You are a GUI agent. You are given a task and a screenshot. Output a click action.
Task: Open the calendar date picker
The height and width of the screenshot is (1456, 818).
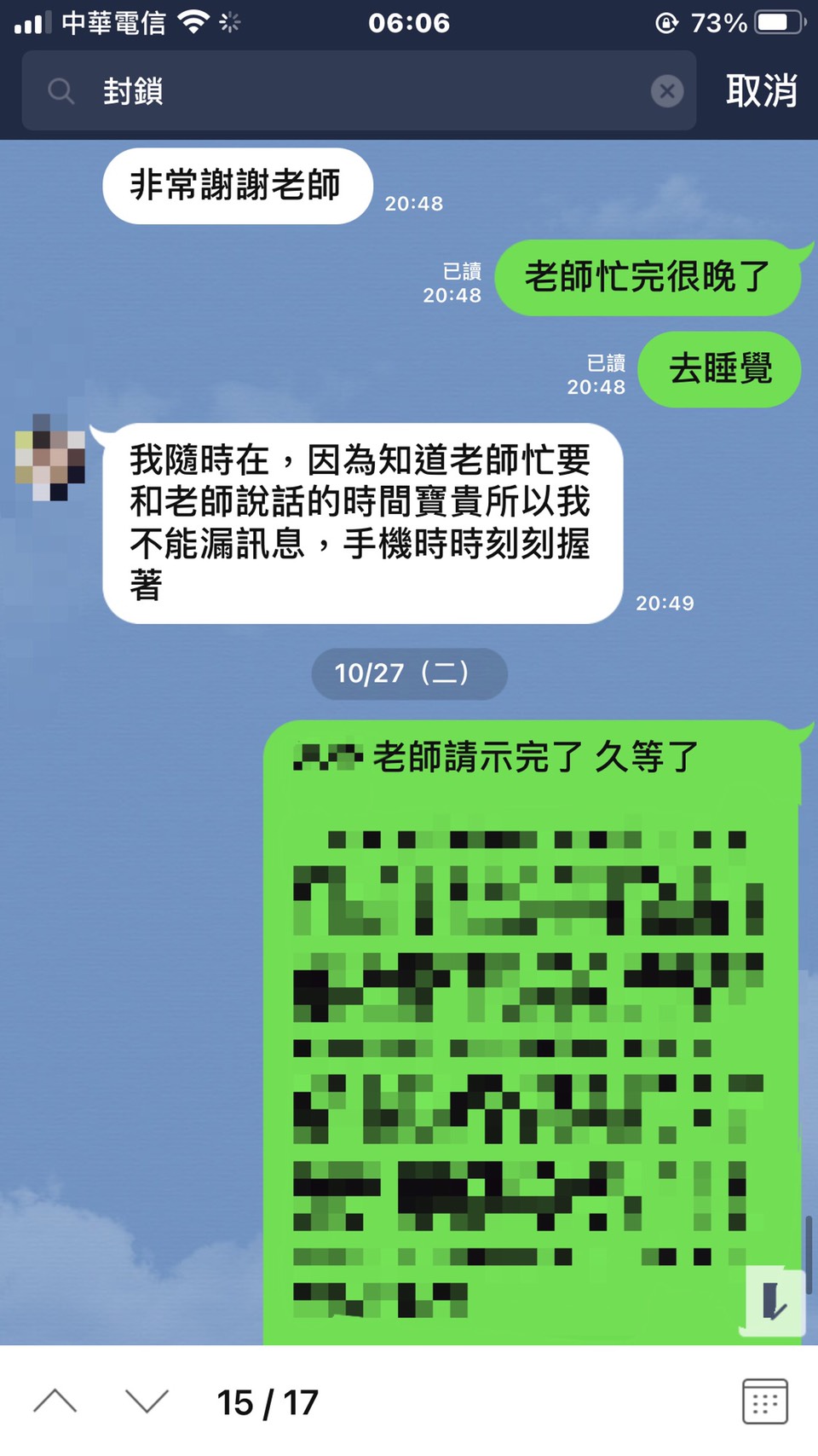pos(764,1401)
